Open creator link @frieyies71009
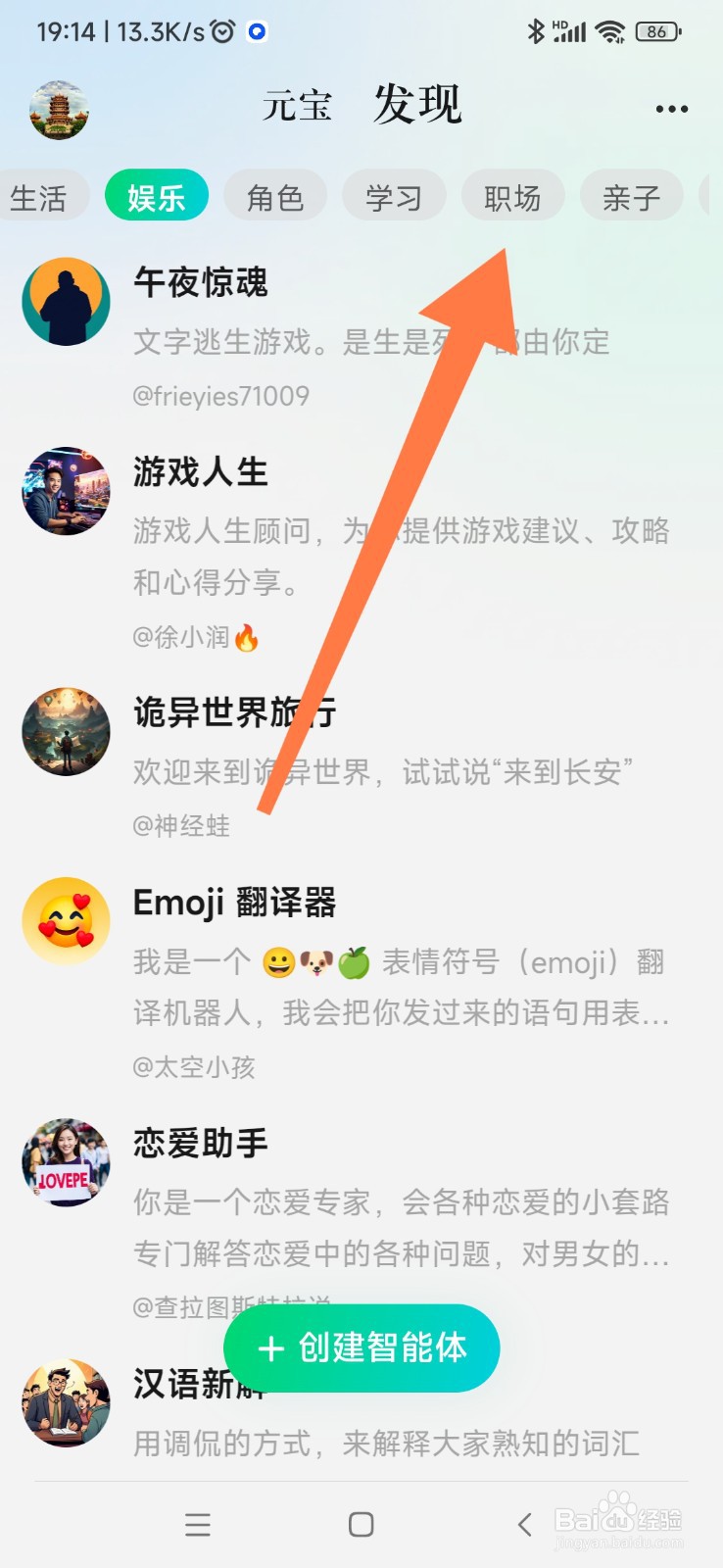Image resolution: width=723 pixels, height=1568 pixels. pos(221,395)
